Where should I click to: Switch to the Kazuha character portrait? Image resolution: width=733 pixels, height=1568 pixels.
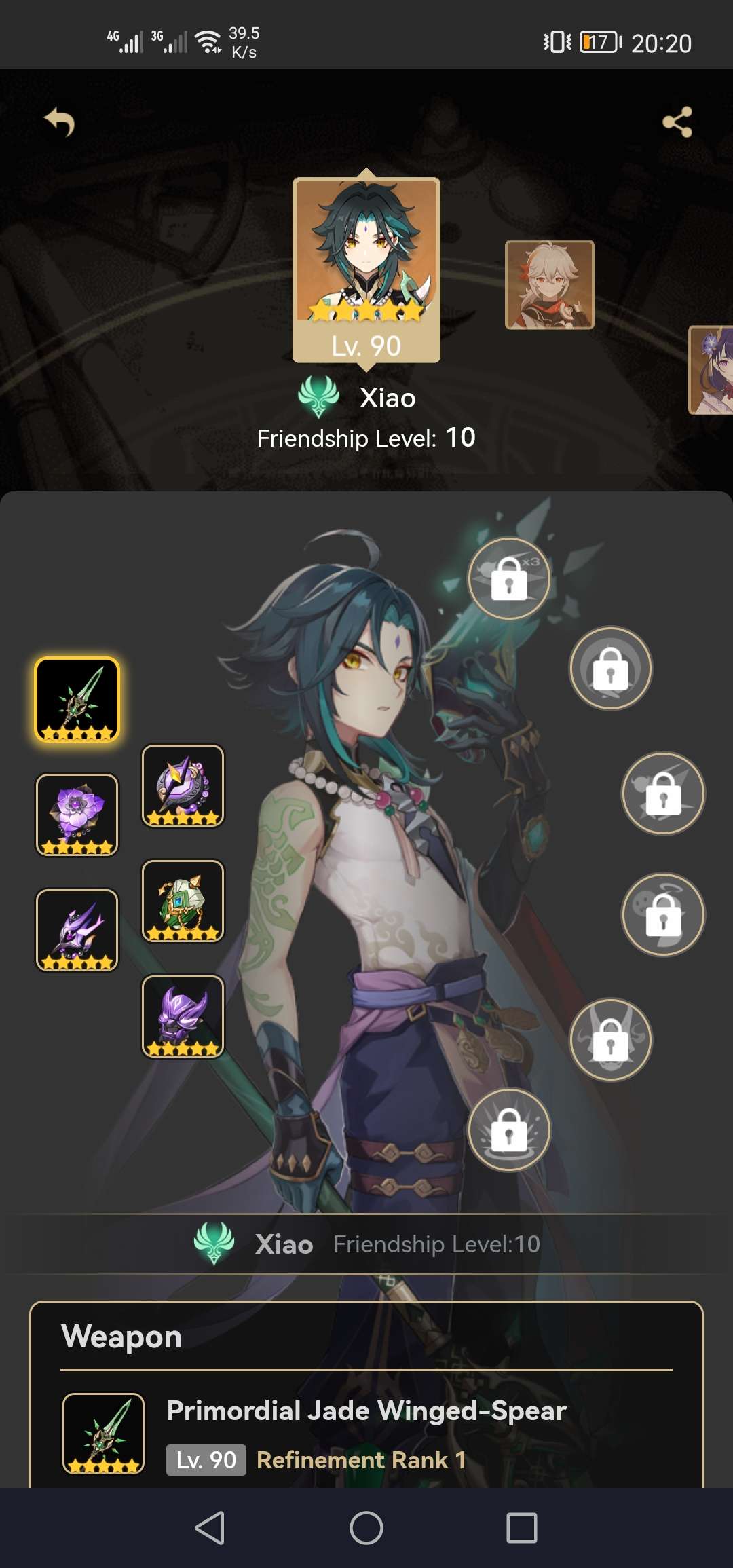pyautogui.click(x=549, y=285)
